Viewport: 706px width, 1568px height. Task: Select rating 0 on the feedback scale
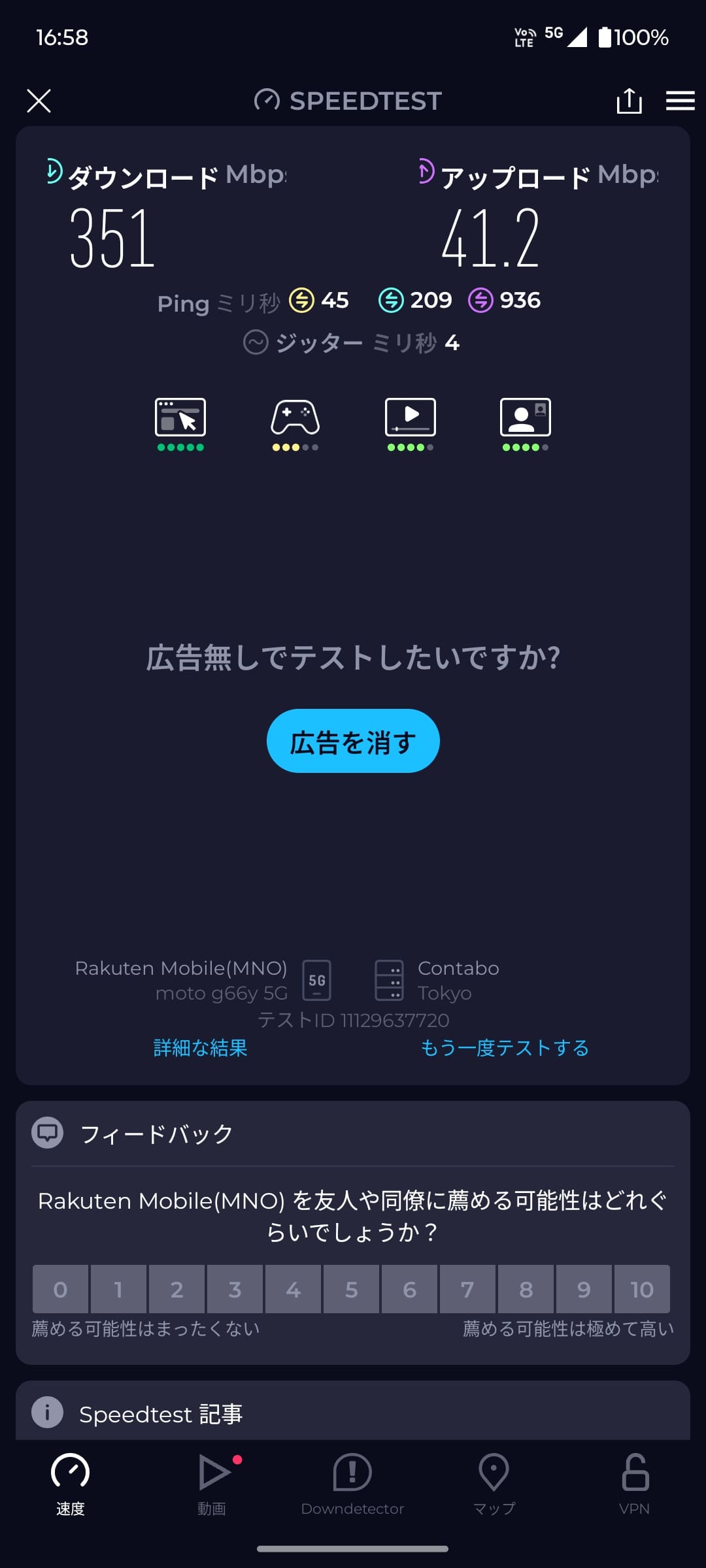[x=60, y=1289]
